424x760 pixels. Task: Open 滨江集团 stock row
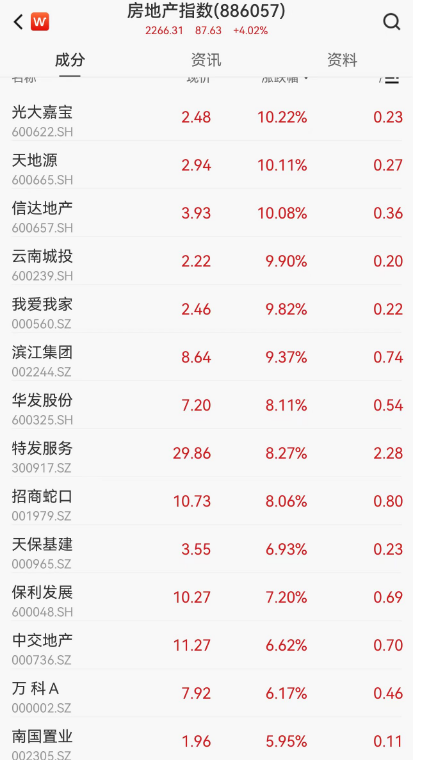tap(207, 357)
